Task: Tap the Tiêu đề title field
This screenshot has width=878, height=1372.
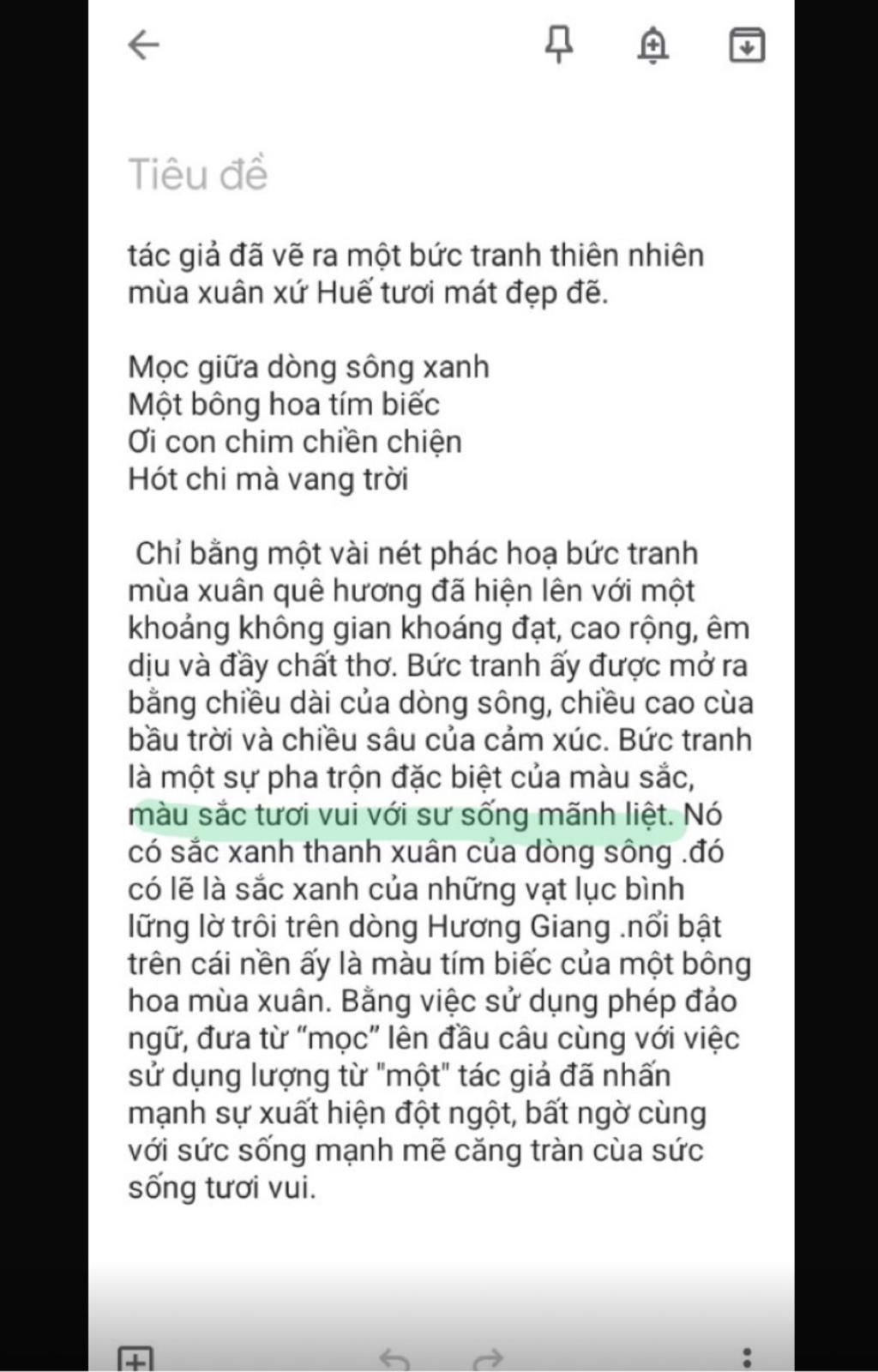Action: pos(198,174)
